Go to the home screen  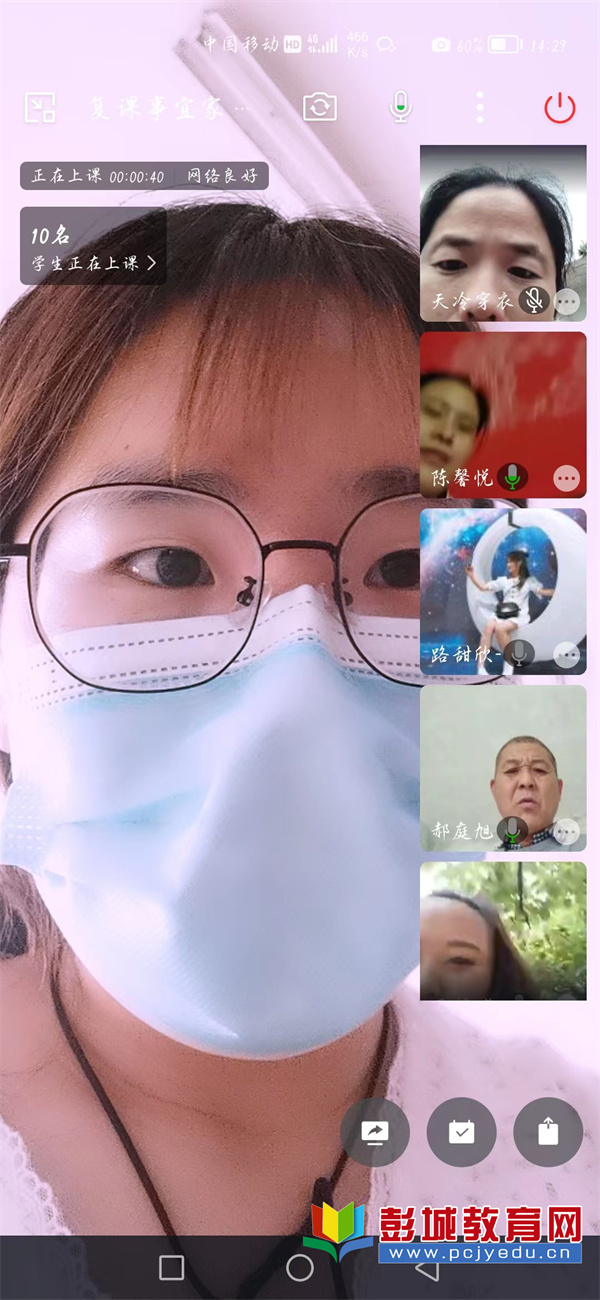click(300, 1268)
